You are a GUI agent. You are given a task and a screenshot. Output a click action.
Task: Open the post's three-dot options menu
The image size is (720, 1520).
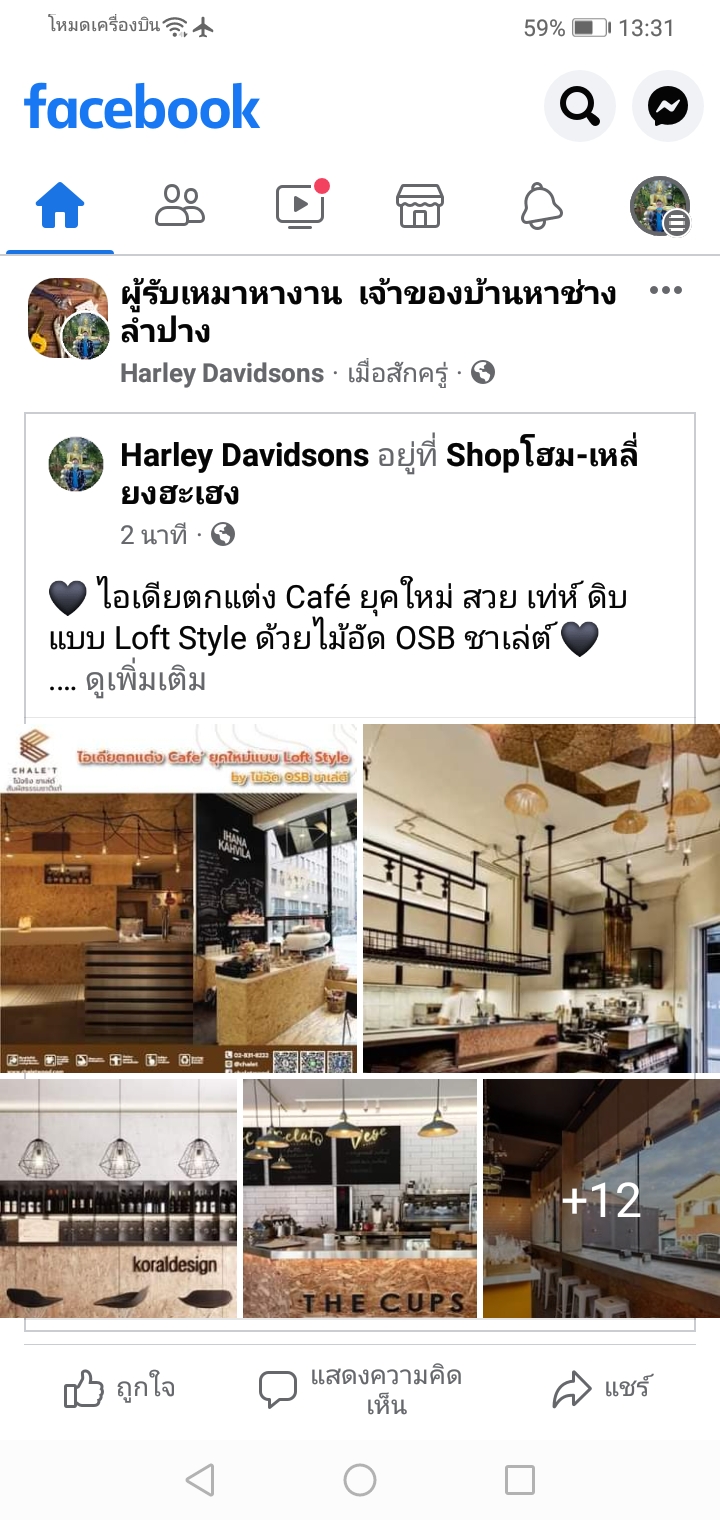[x=666, y=291]
